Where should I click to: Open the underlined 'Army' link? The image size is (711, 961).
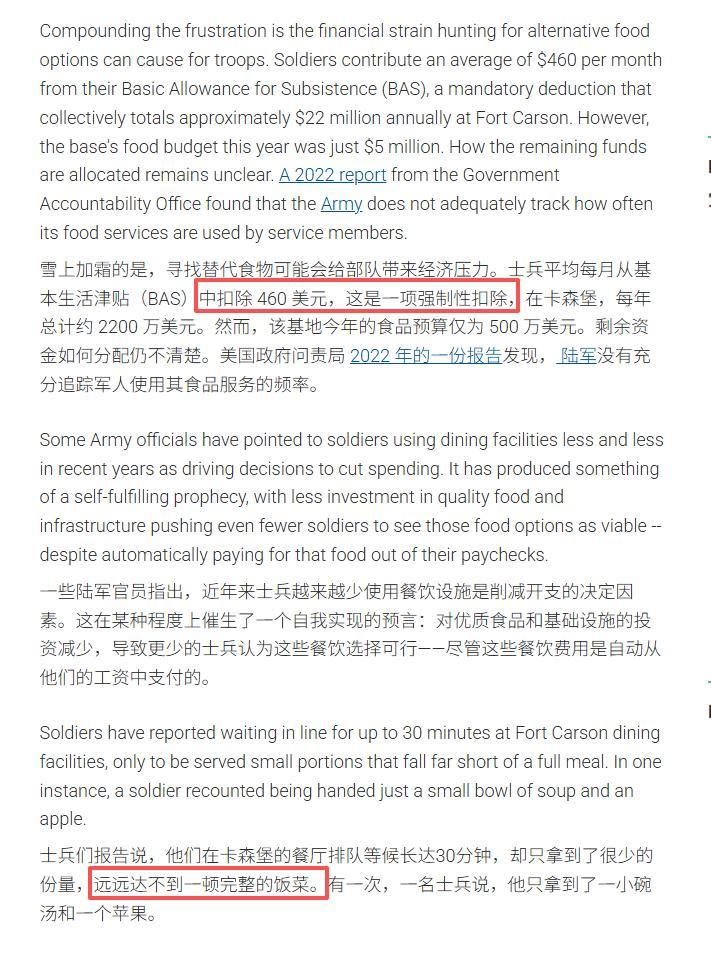[341, 204]
